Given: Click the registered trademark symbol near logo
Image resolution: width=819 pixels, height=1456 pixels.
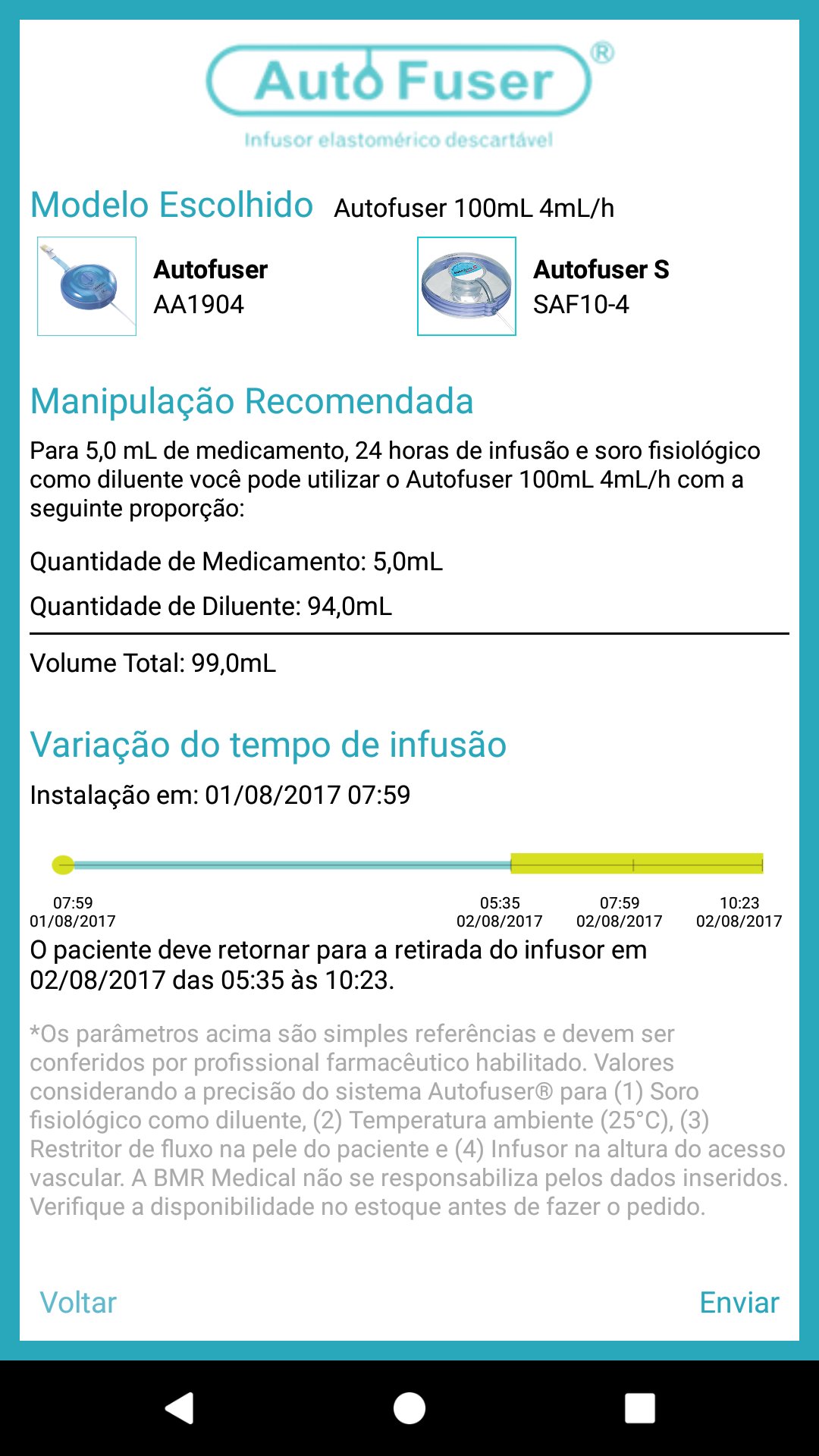Looking at the screenshot, I should pyautogui.click(x=603, y=53).
